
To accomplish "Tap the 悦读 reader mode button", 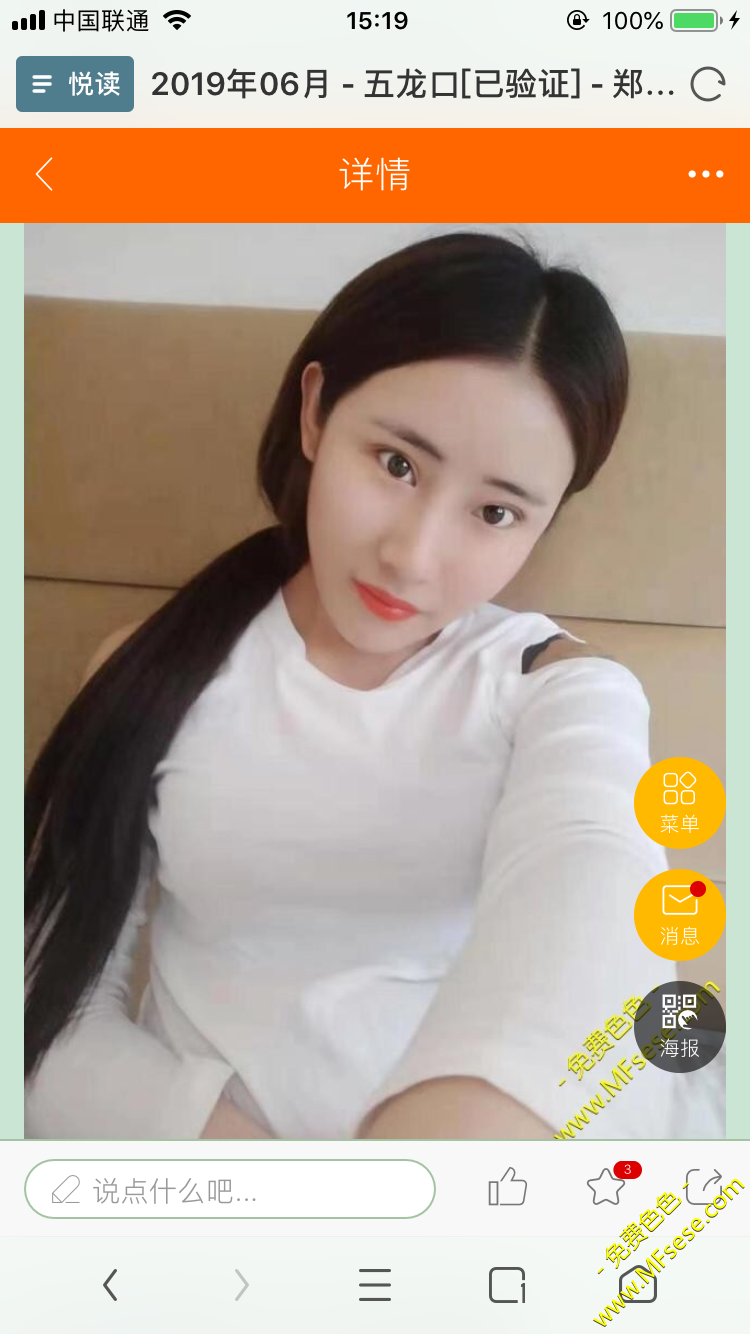I will point(75,84).
